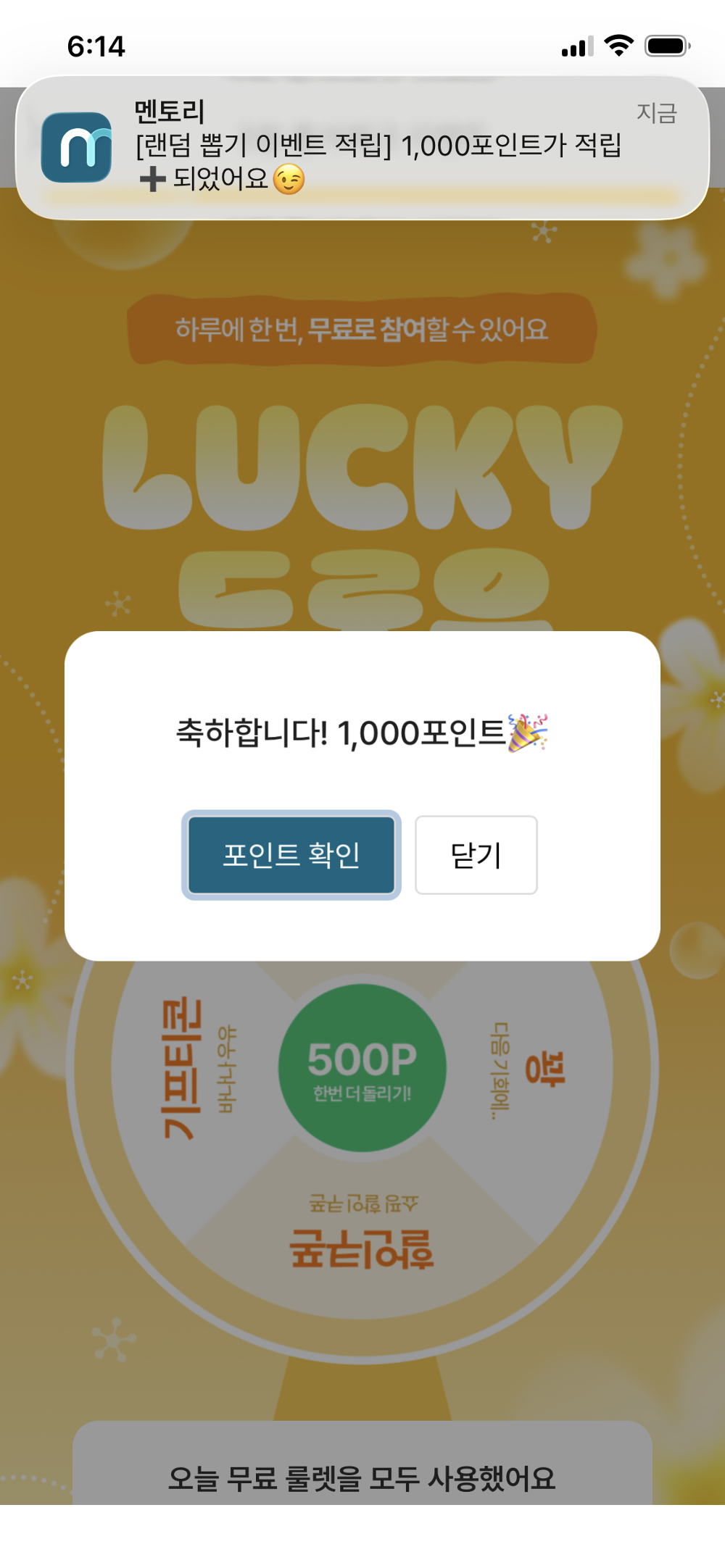This screenshot has height=1568, width=725.
Task: Tap the 닫기 button
Action: coord(476,855)
